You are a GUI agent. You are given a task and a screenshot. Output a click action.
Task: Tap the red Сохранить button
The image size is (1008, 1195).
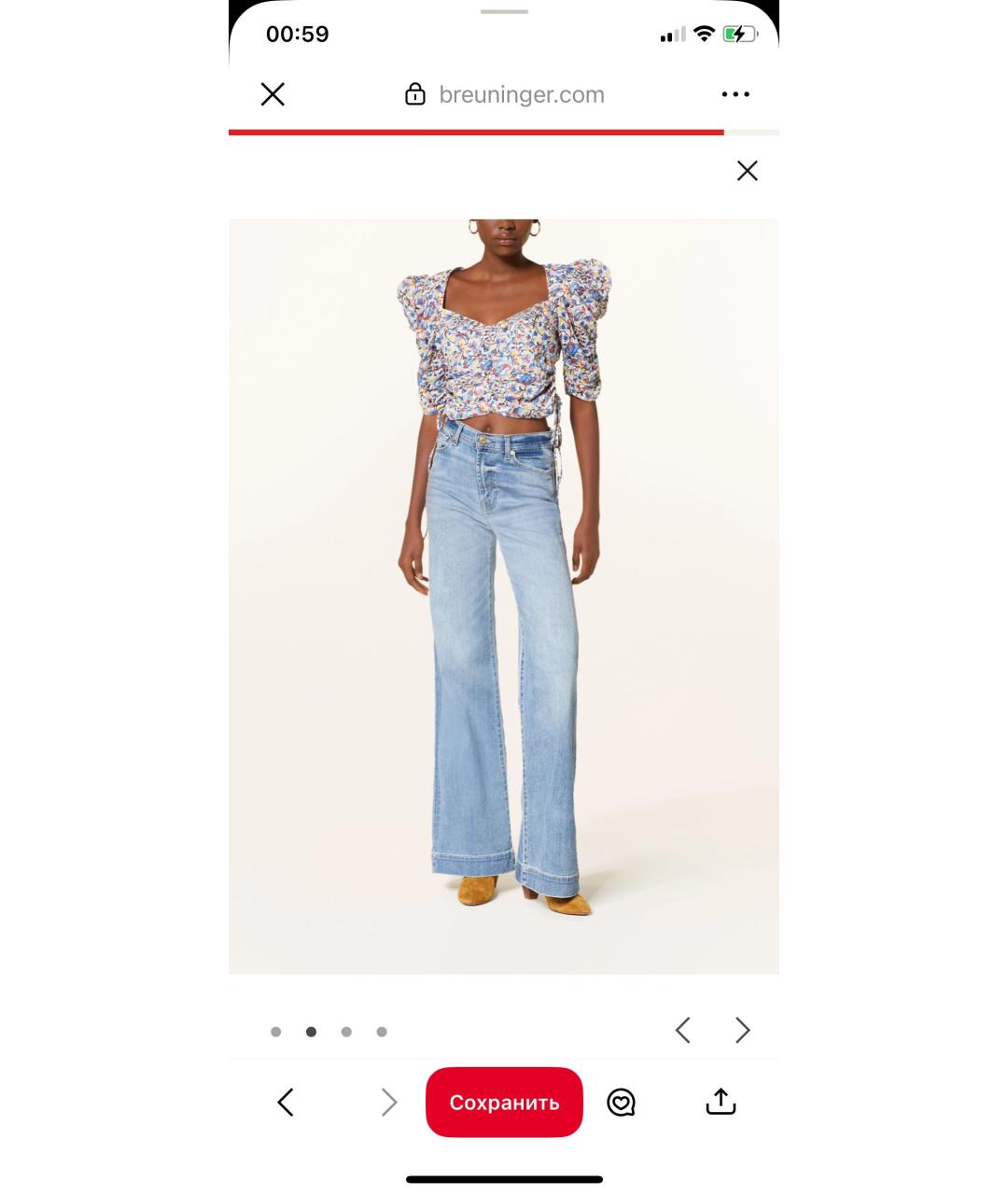point(504,1103)
